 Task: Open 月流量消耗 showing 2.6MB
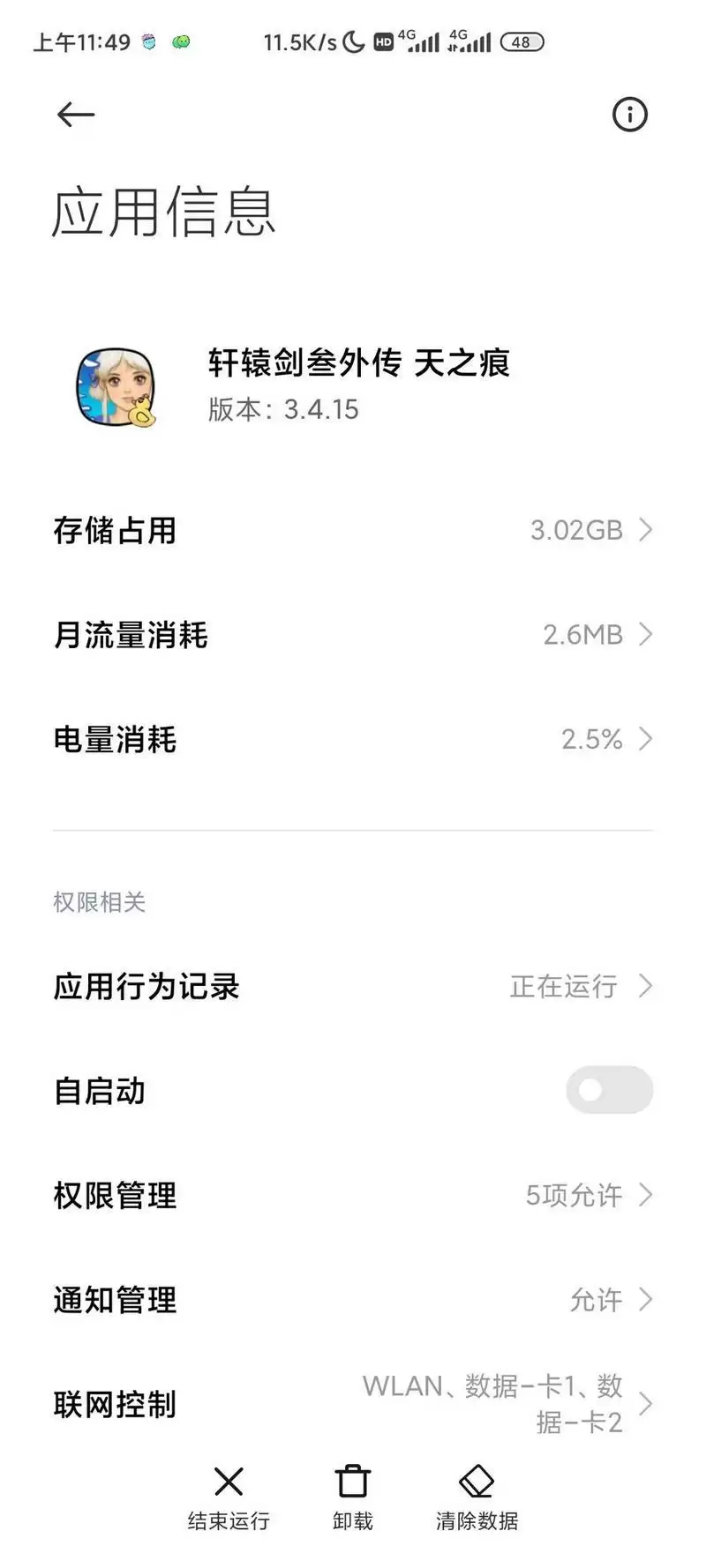click(353, 634)
